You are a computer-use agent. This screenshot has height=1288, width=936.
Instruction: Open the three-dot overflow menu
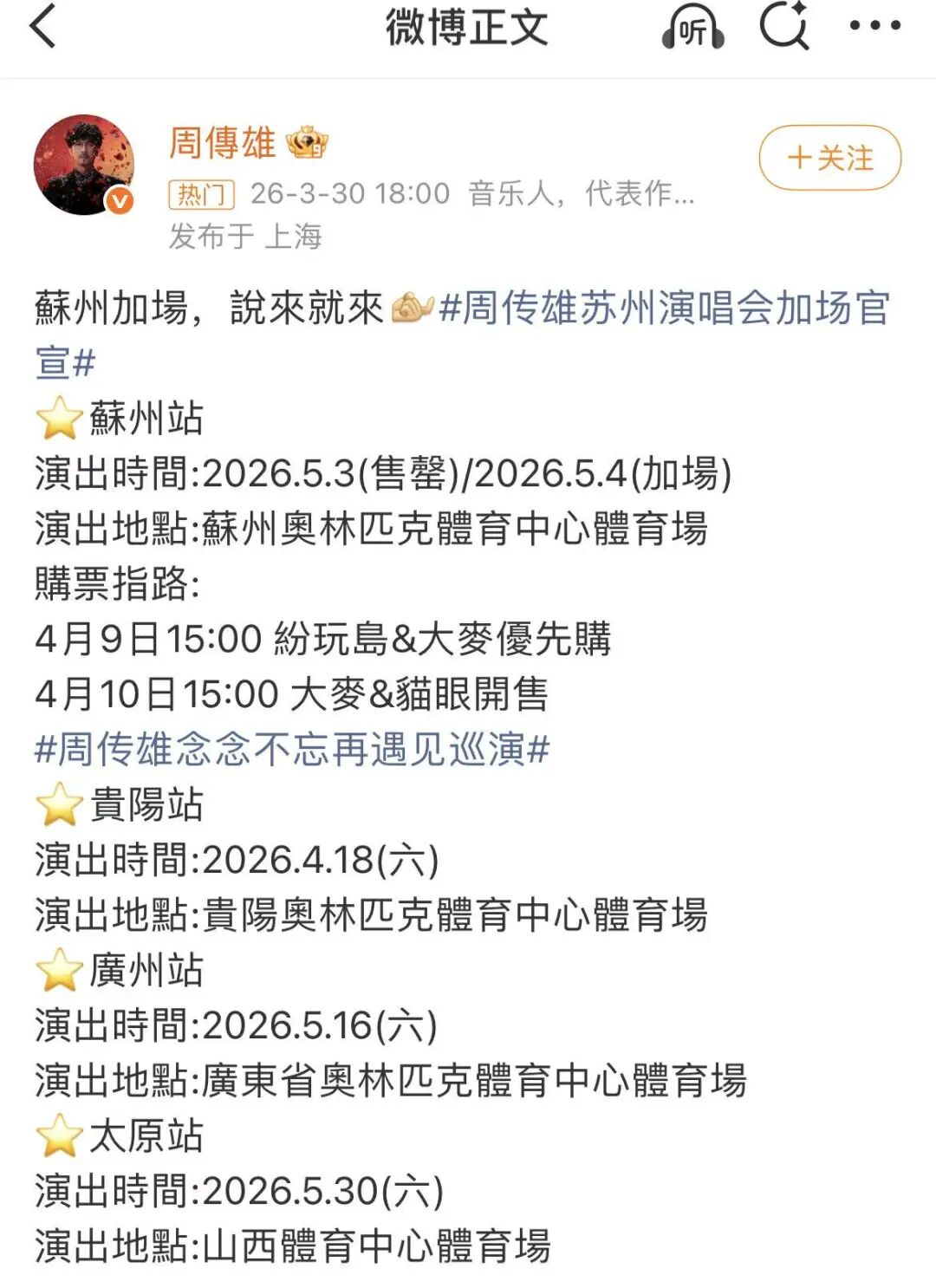(x=874, y=26)
